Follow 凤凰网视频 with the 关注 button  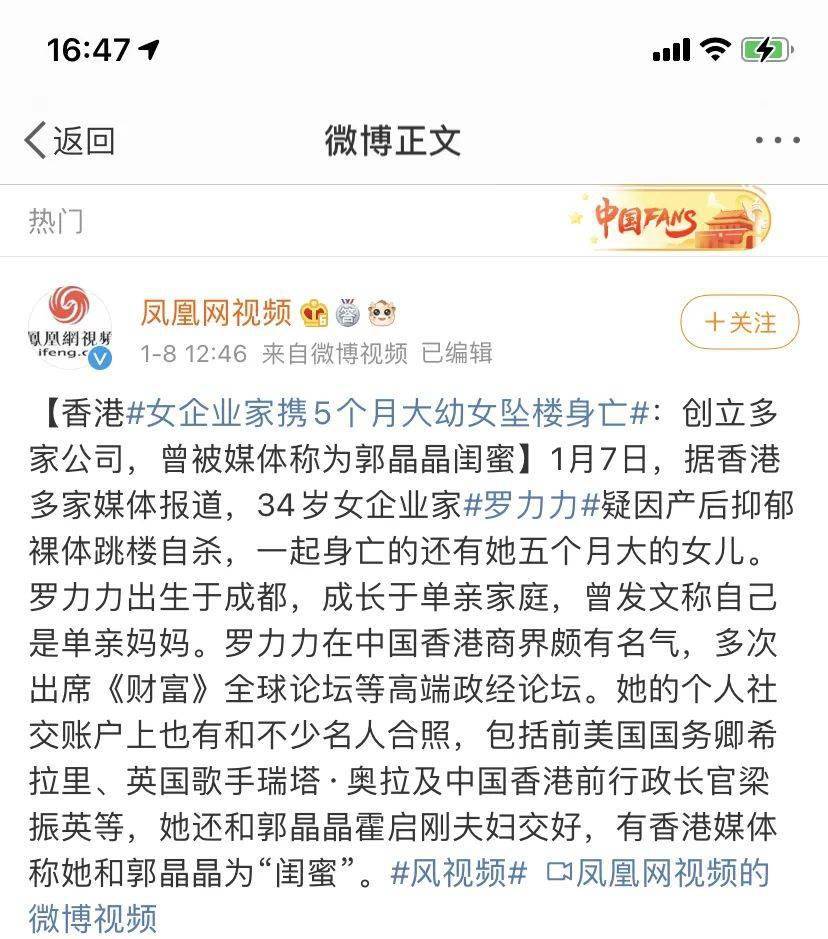click(740, 322)
